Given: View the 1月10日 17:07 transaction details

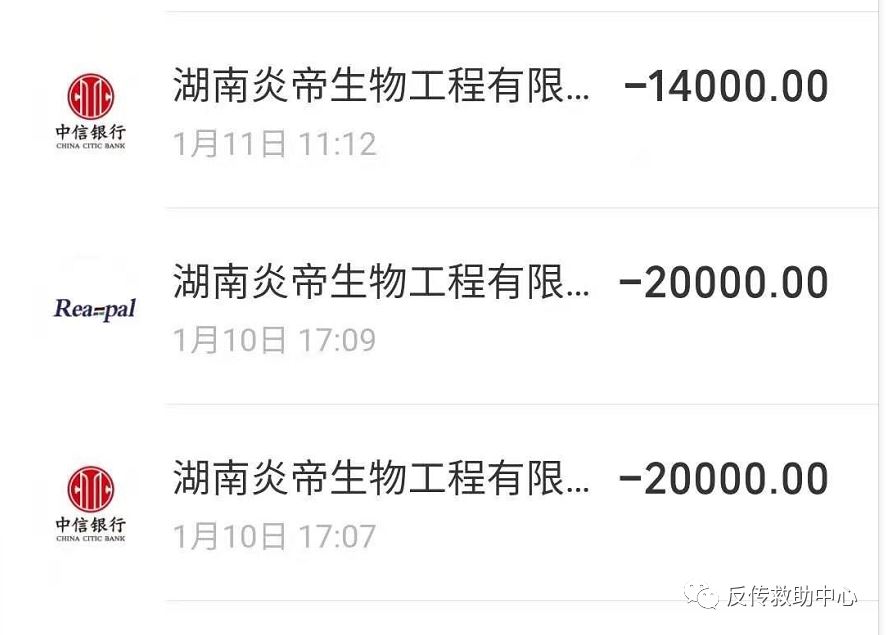Looking at the screenshot, I should (500, 502).
